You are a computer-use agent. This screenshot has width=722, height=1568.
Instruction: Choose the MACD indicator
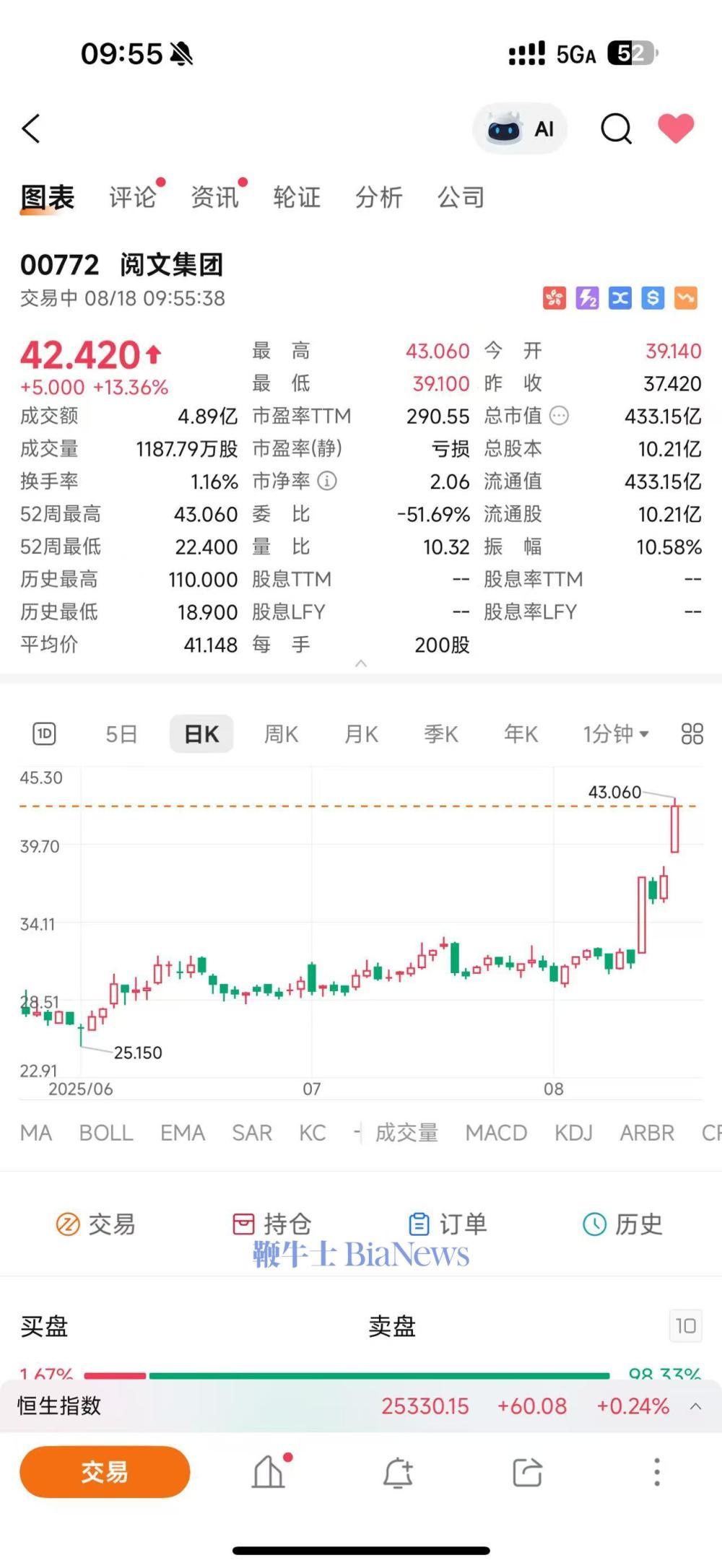[496, 1133]
